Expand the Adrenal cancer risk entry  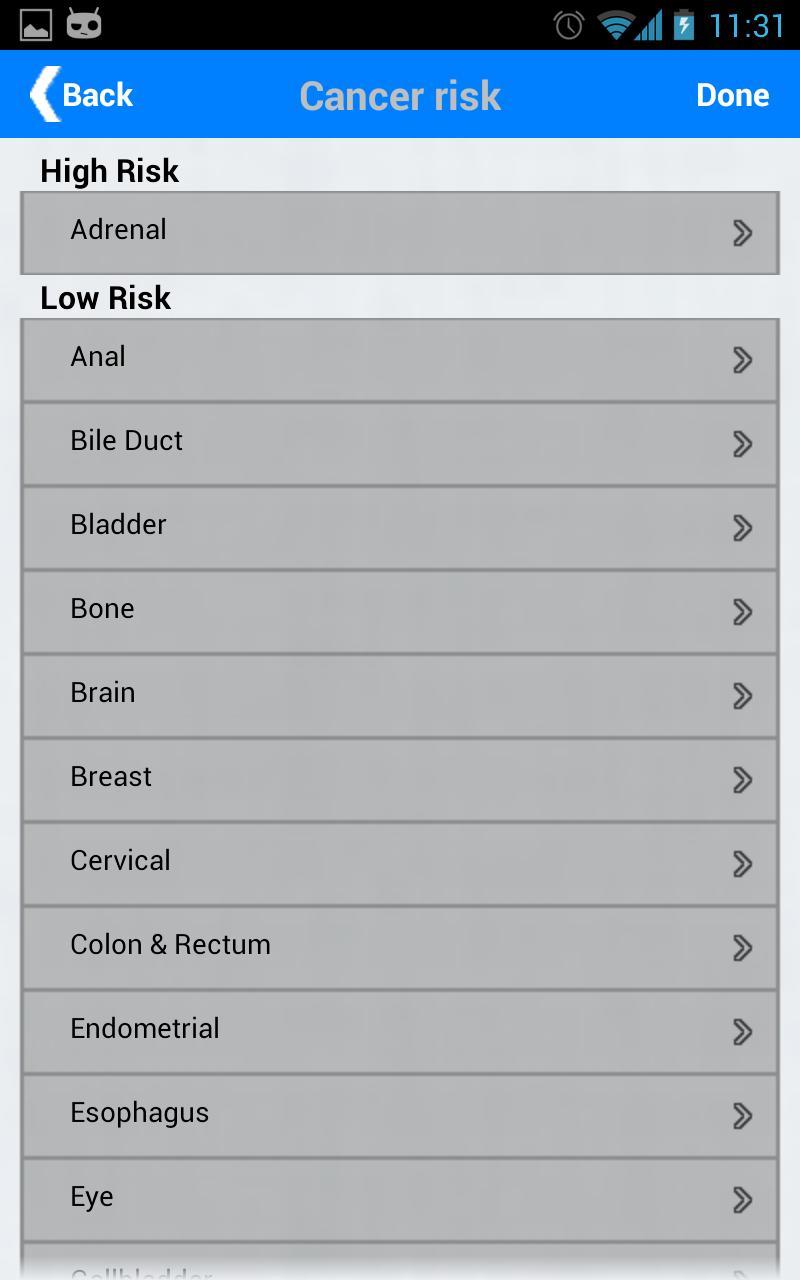click(x=400, y=231)
